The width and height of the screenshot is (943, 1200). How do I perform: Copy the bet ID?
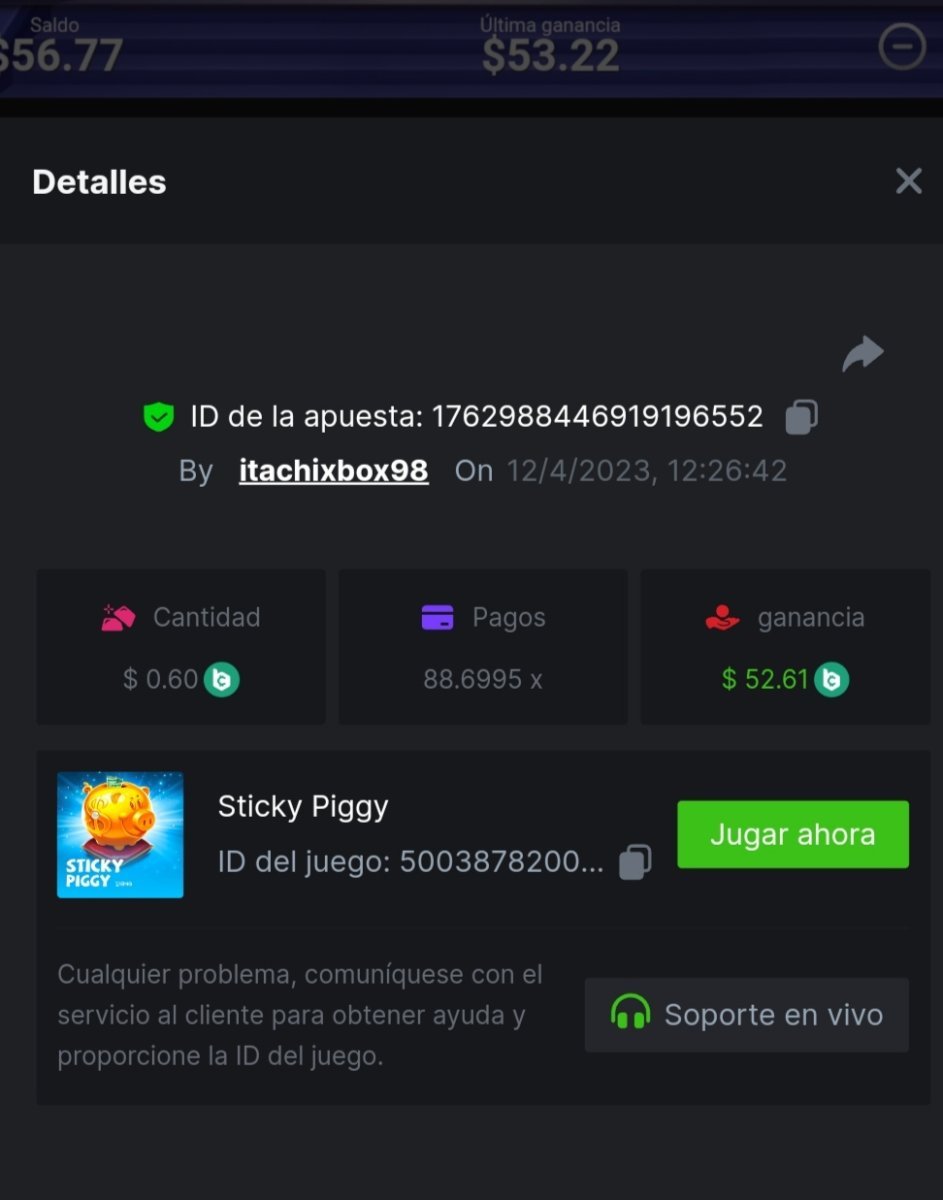pyautogui.click(x=801, y=417)
